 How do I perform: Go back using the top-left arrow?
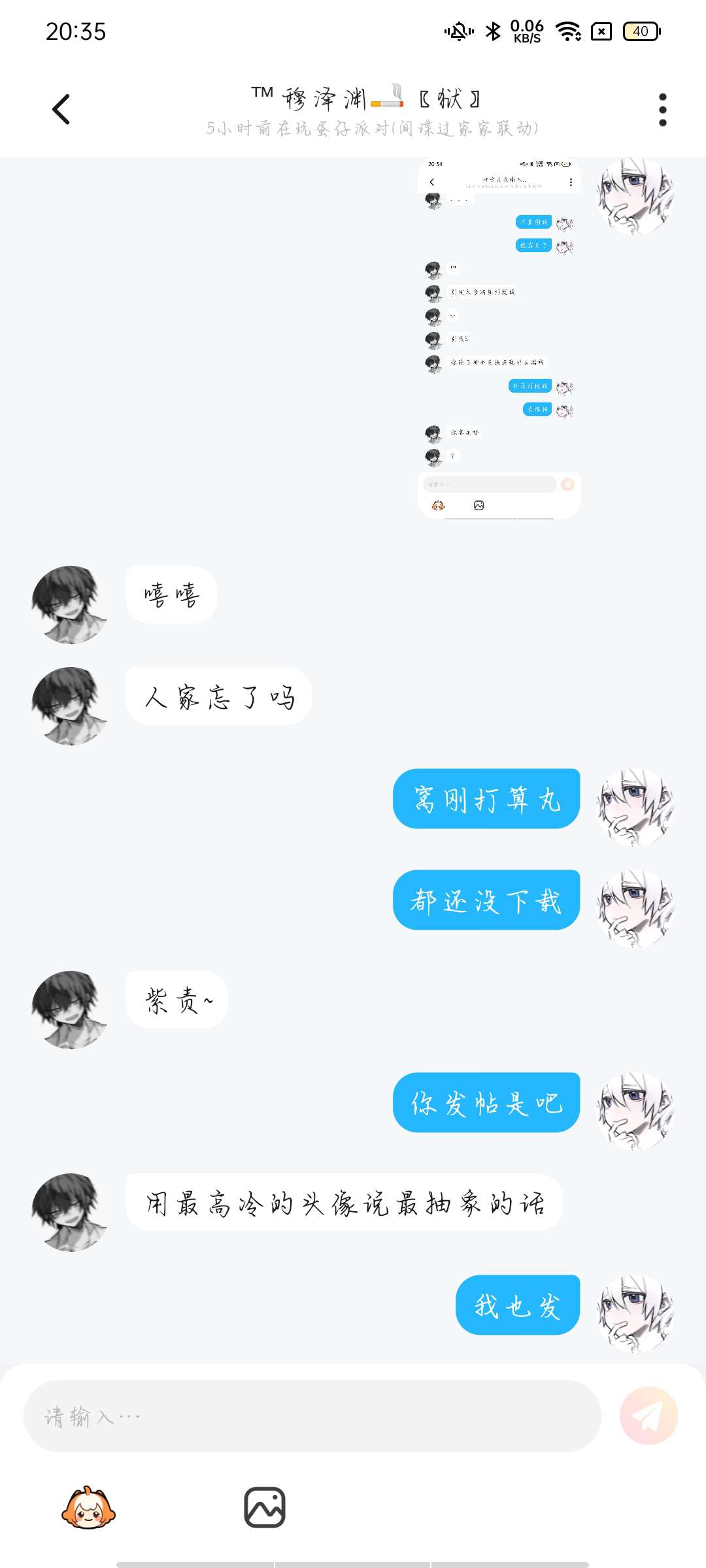click(61, 109)
